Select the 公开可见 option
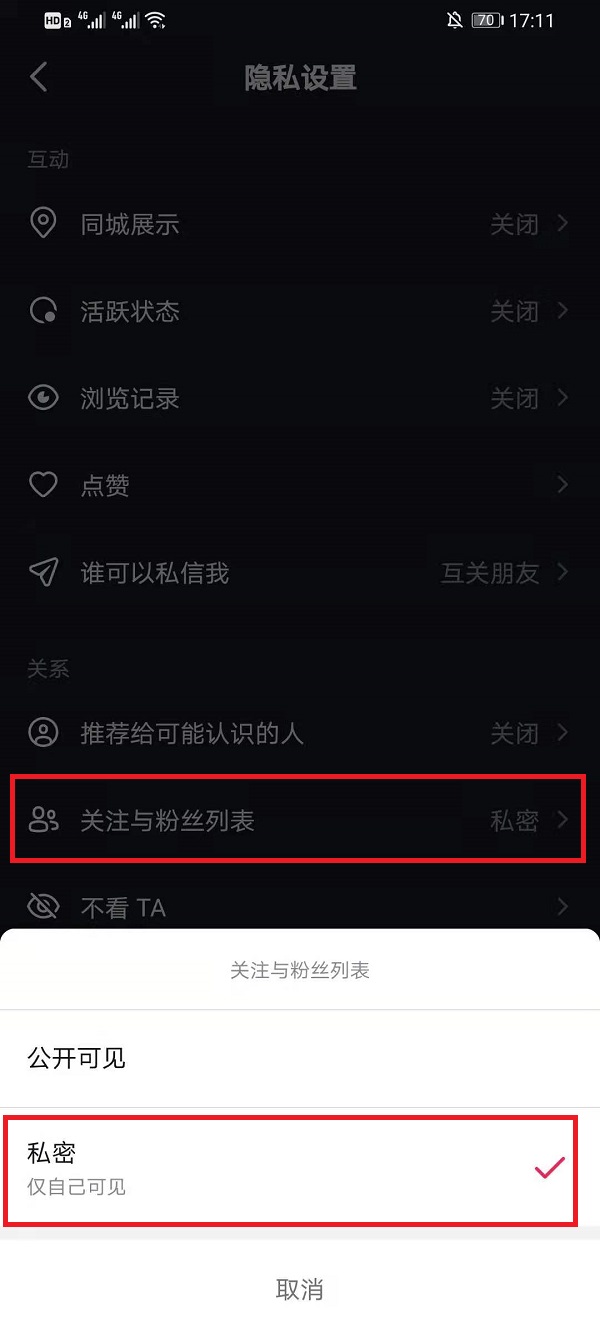 [300, 1058]
